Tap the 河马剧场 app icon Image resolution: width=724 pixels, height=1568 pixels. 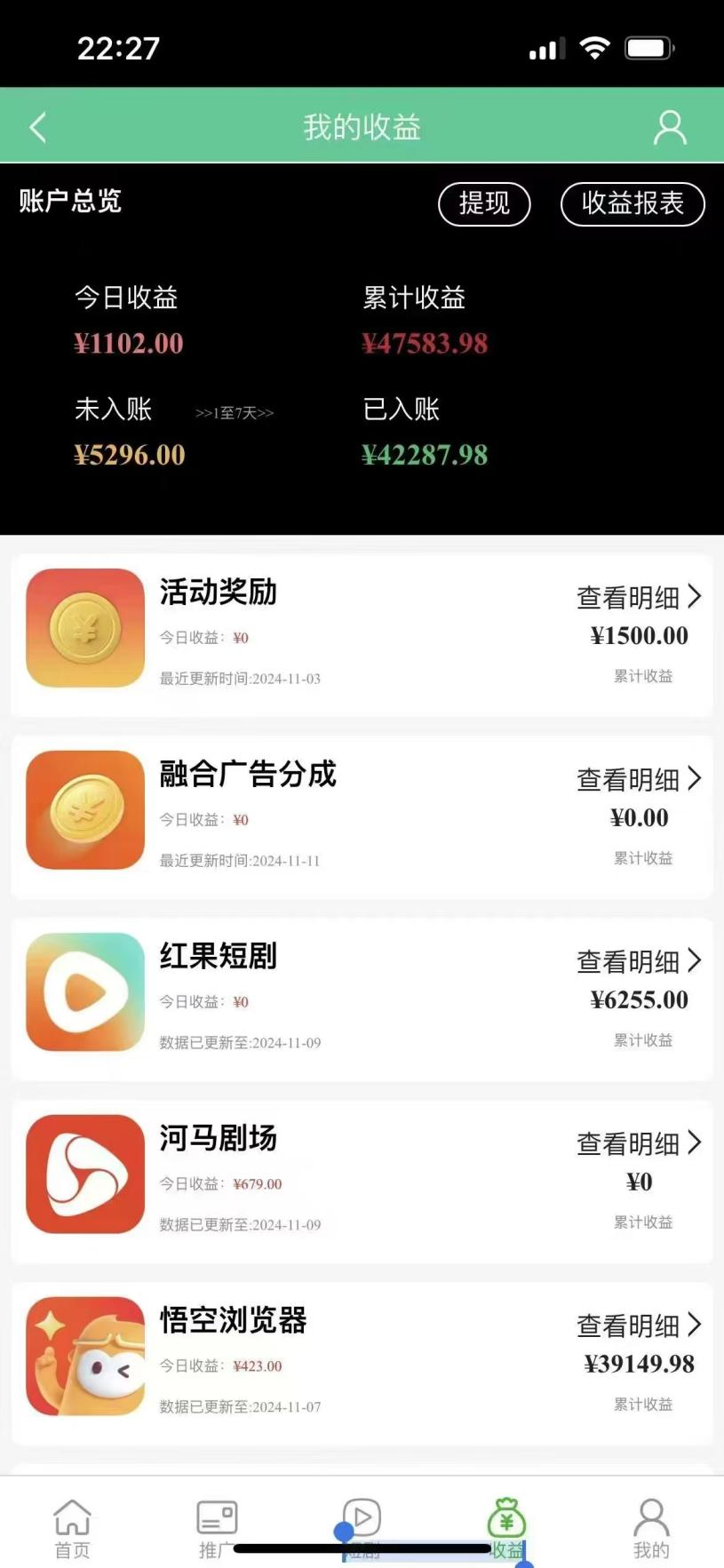(84, 1174)
